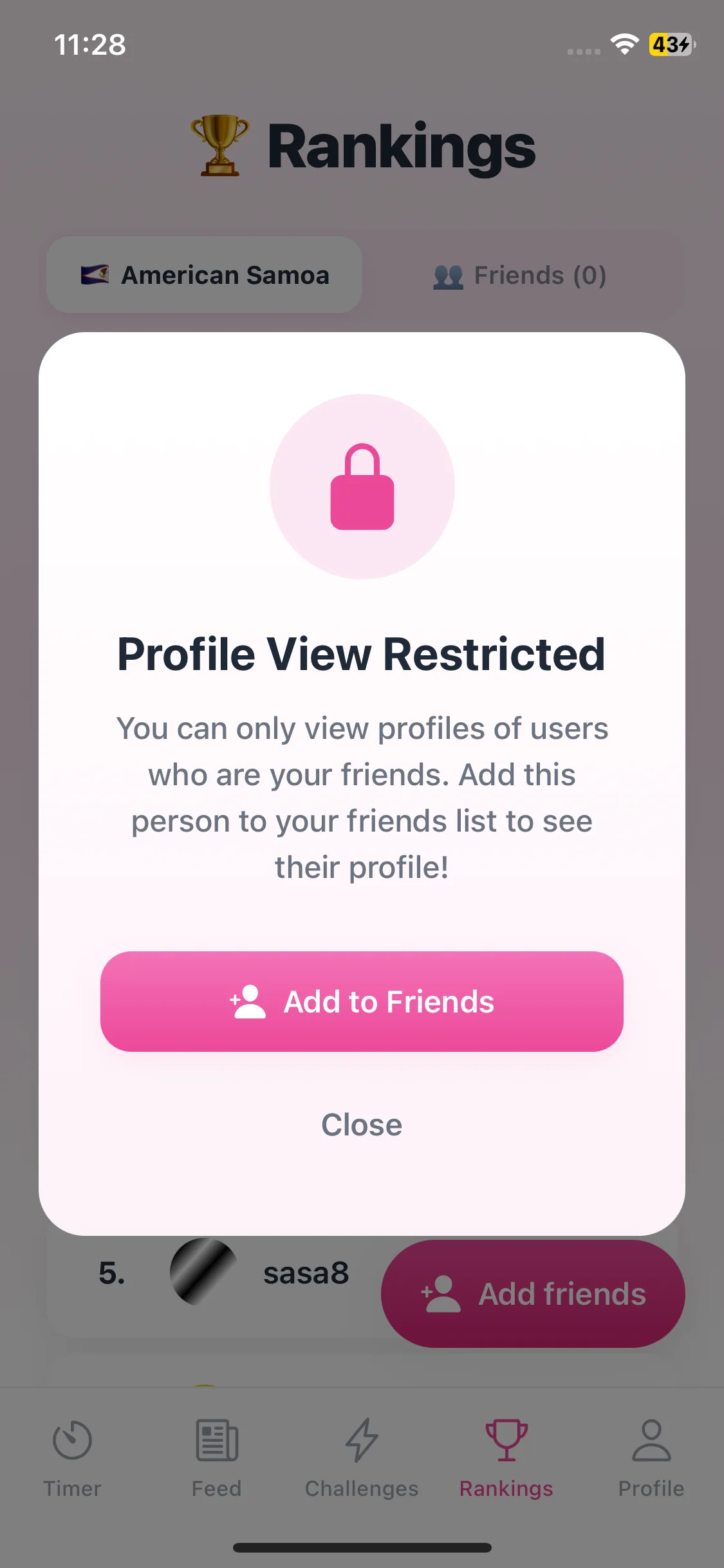Tap the Add to Friends button

[x=362, y=1002]
